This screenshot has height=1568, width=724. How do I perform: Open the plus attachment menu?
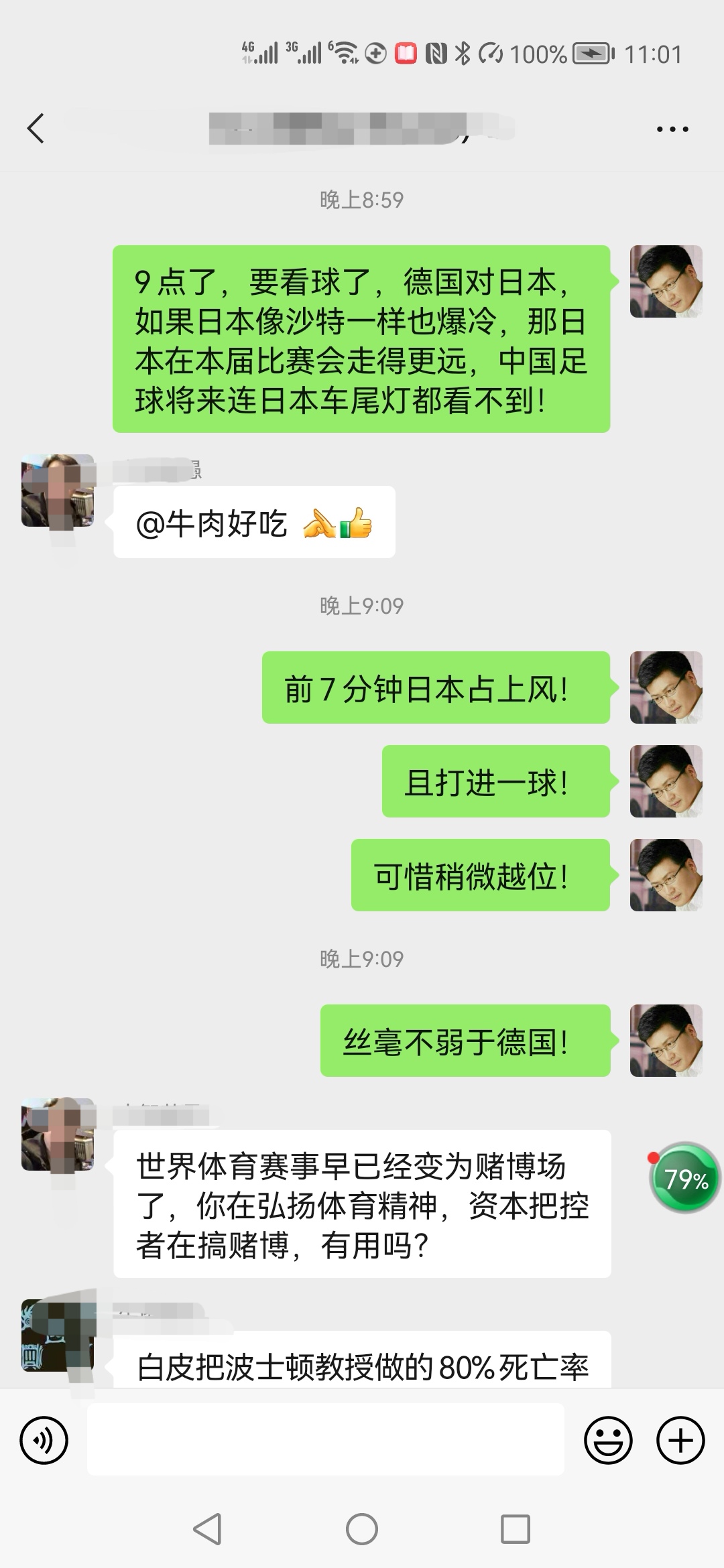pyautogui.click(x=680, y=1440)
